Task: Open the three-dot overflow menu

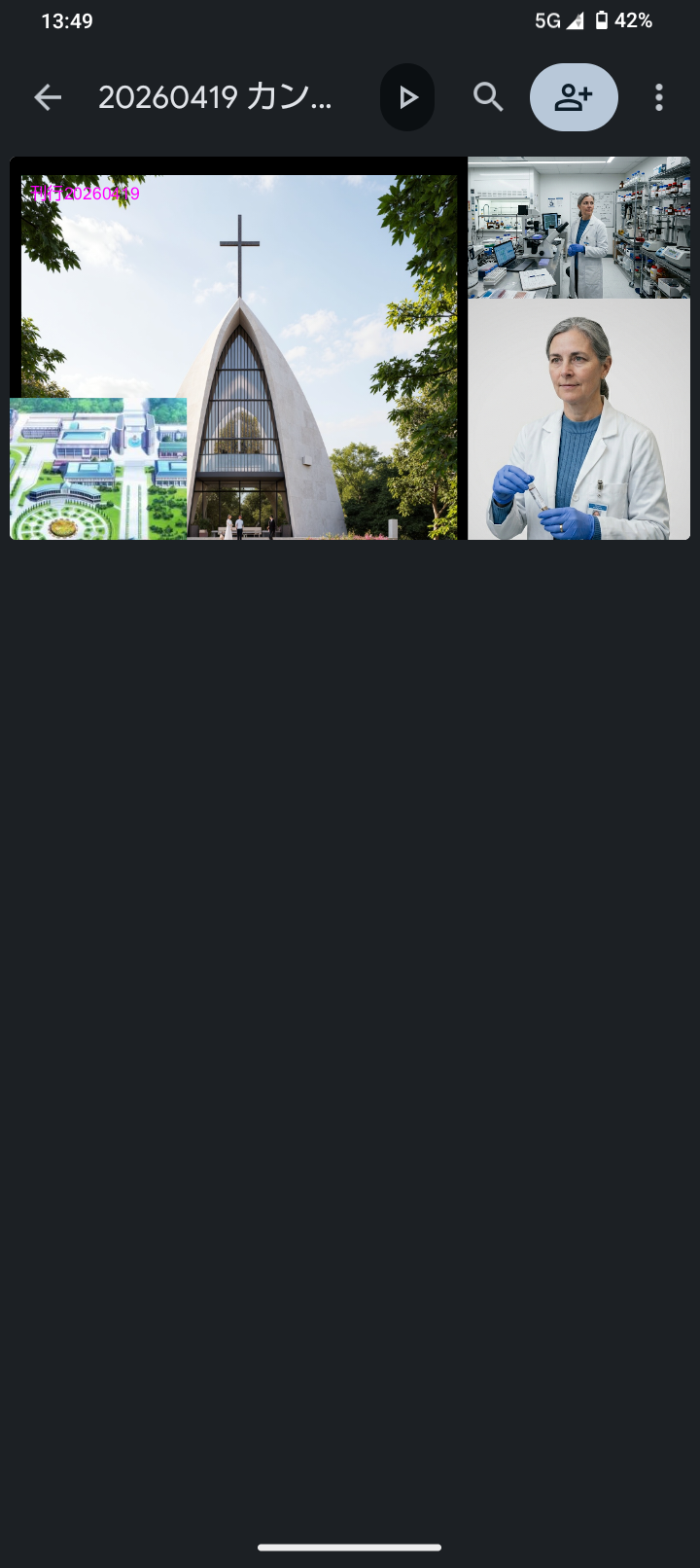Action: click(x=659, y=97)
